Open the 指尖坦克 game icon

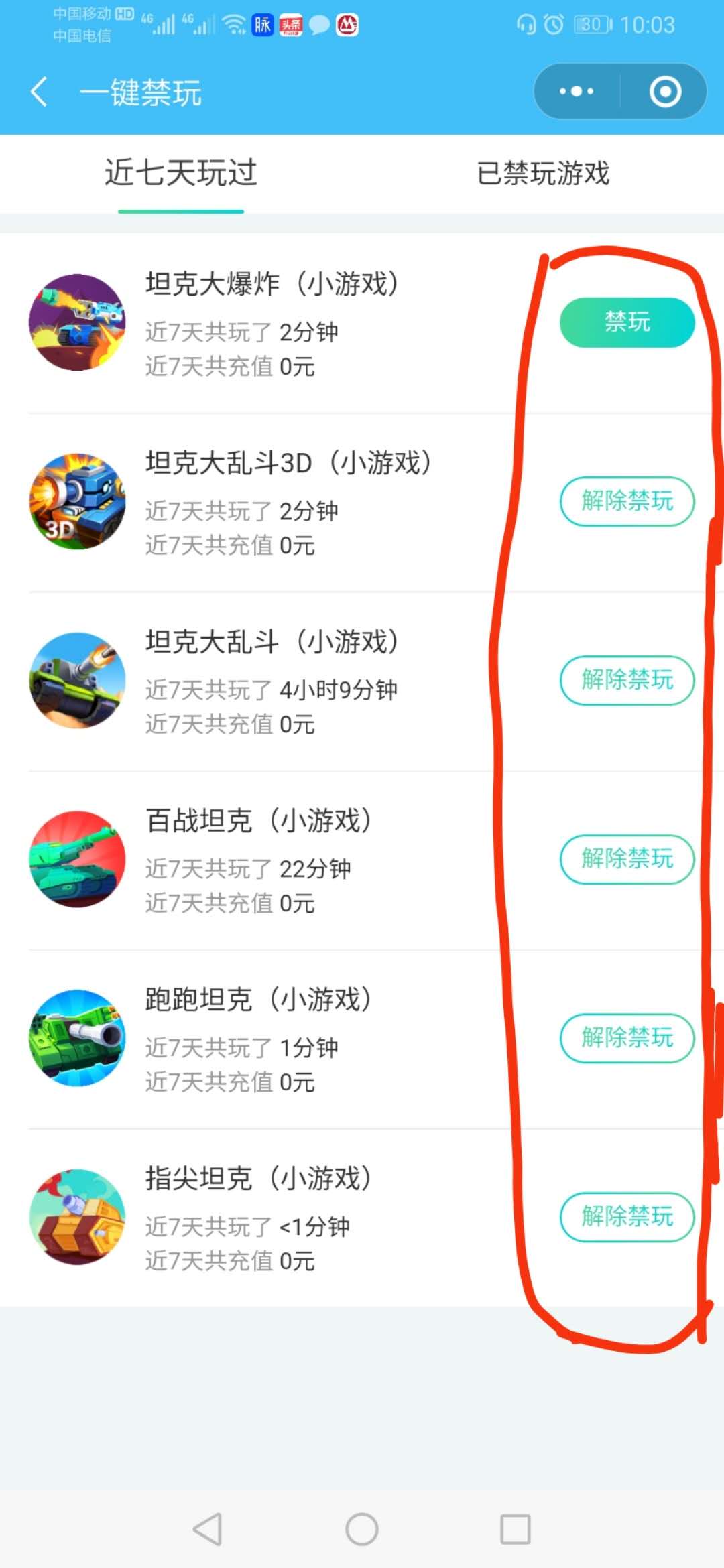(x=77, y=1220)
